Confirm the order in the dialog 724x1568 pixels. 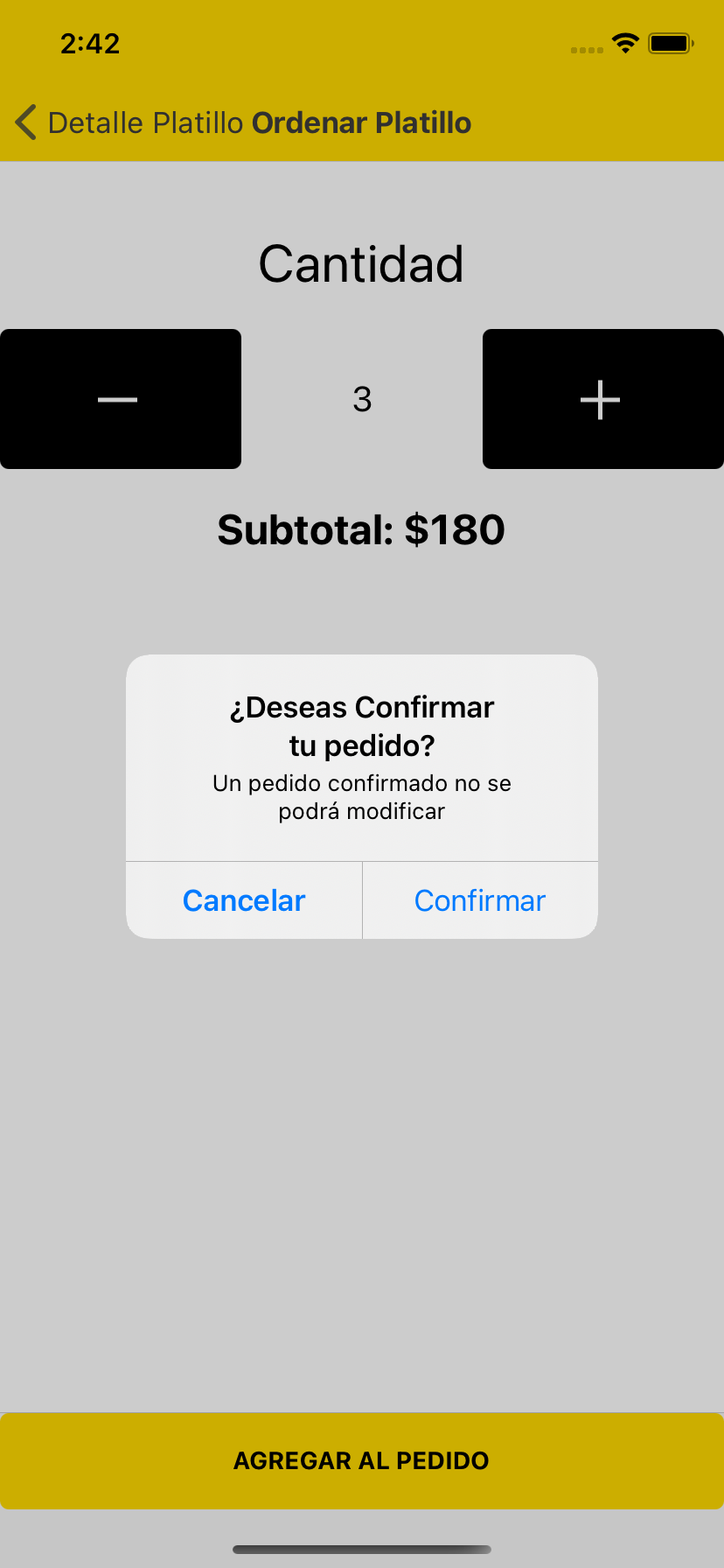tap(480, 900)
